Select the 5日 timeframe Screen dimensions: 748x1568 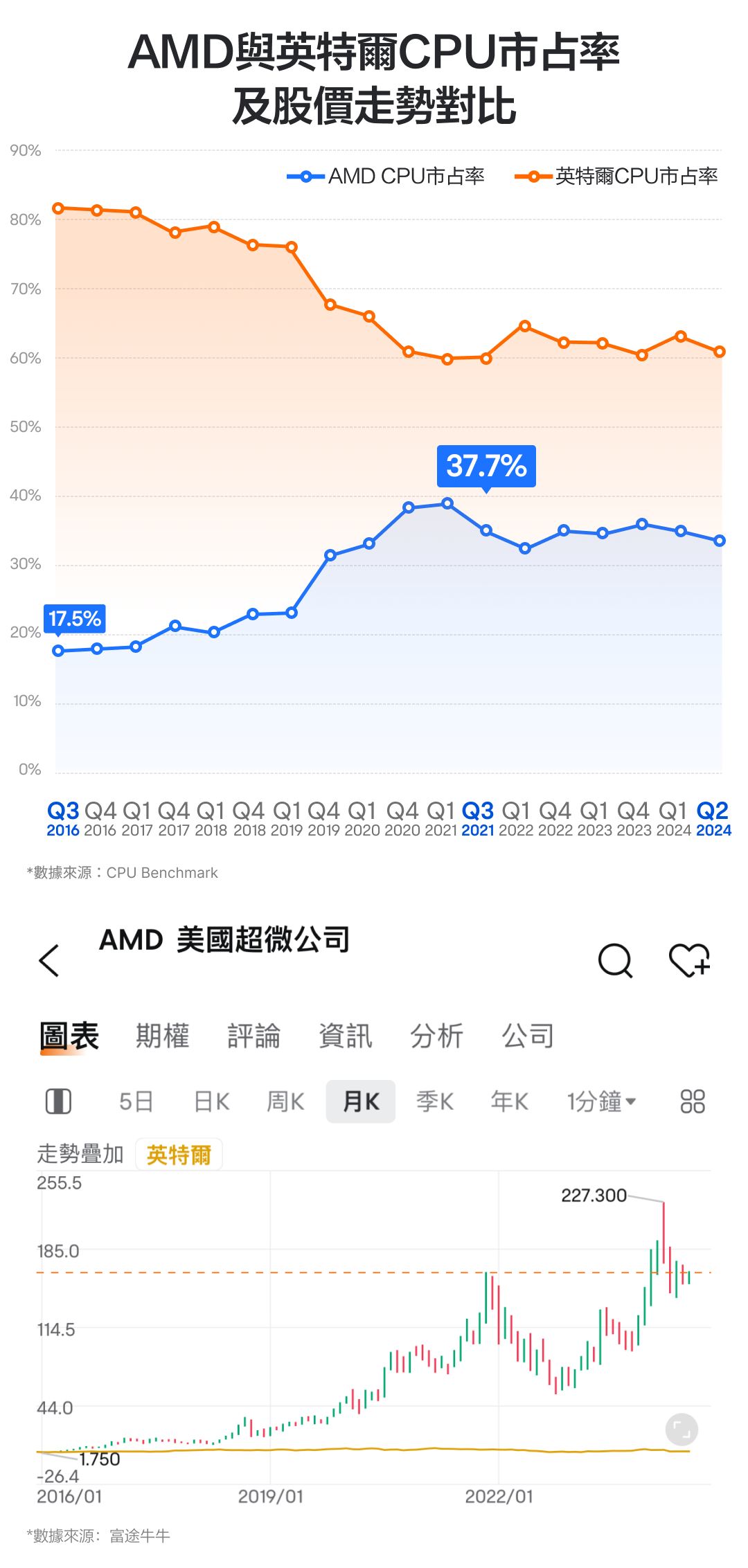tap(136, 1101)
